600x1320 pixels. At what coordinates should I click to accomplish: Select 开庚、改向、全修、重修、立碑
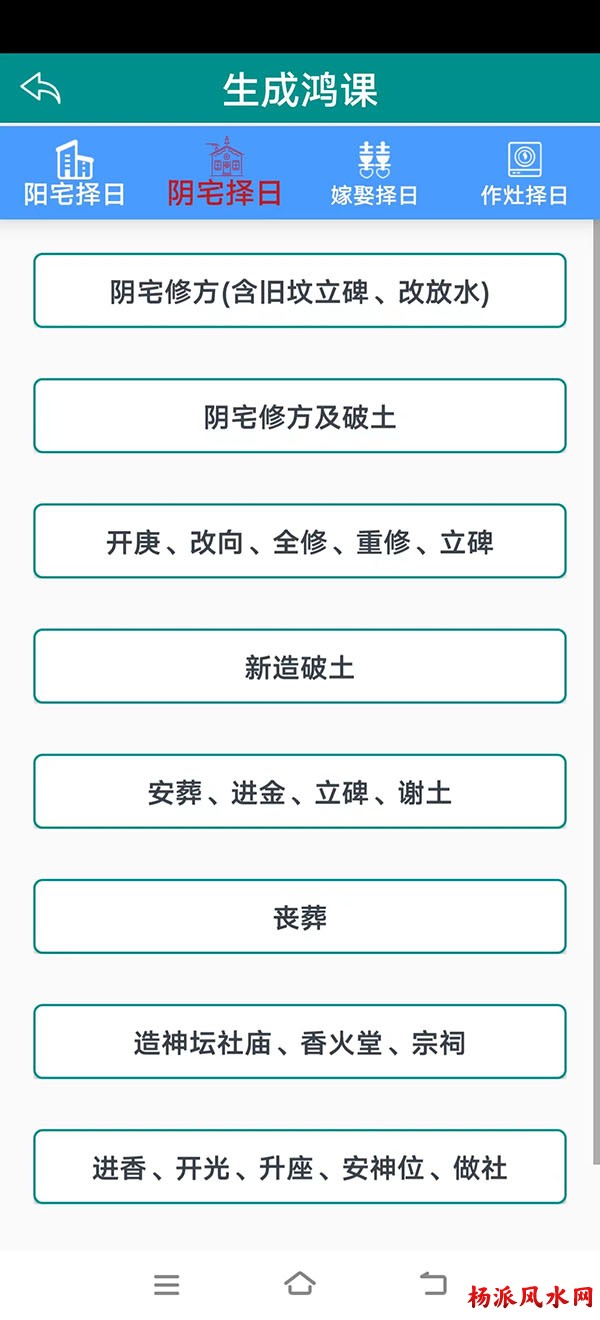(x=300, y=541)
